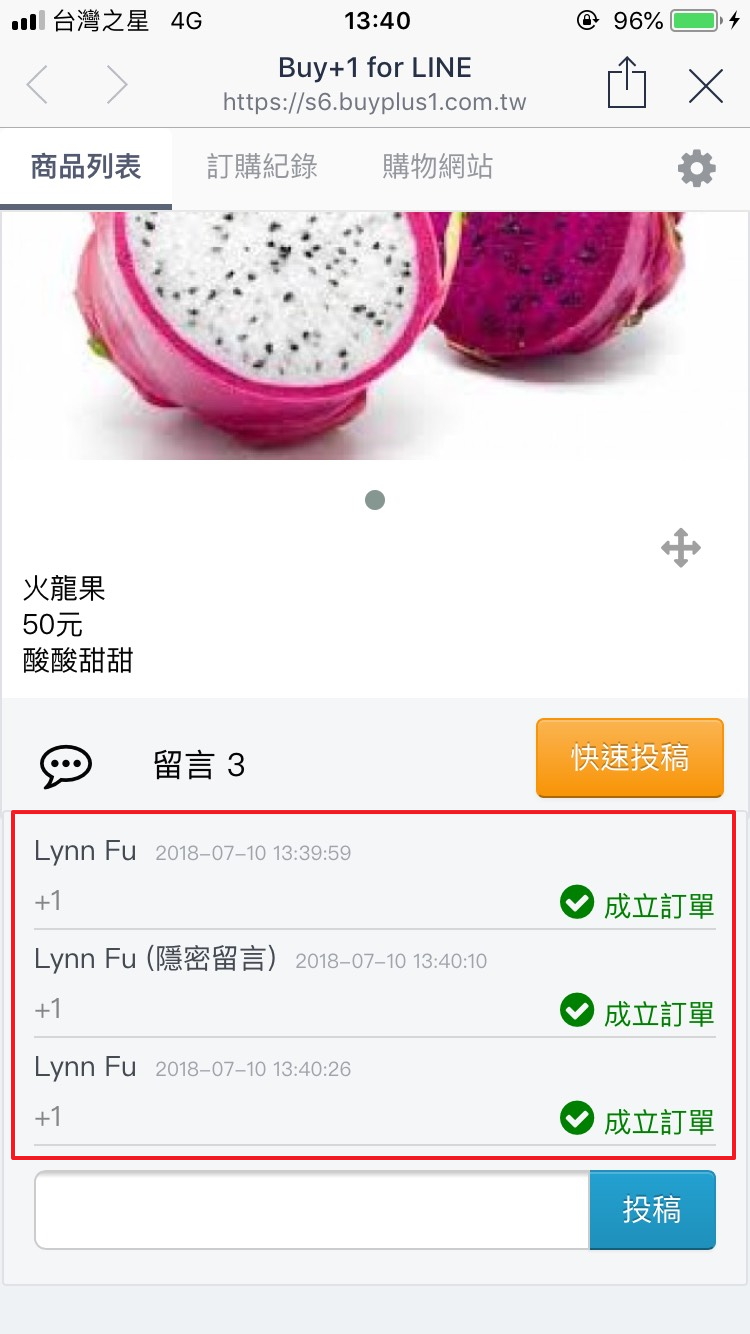Switch to the 購物網站 tab
The width and height of the screenshot is (750, 1334).
point(438,167)
